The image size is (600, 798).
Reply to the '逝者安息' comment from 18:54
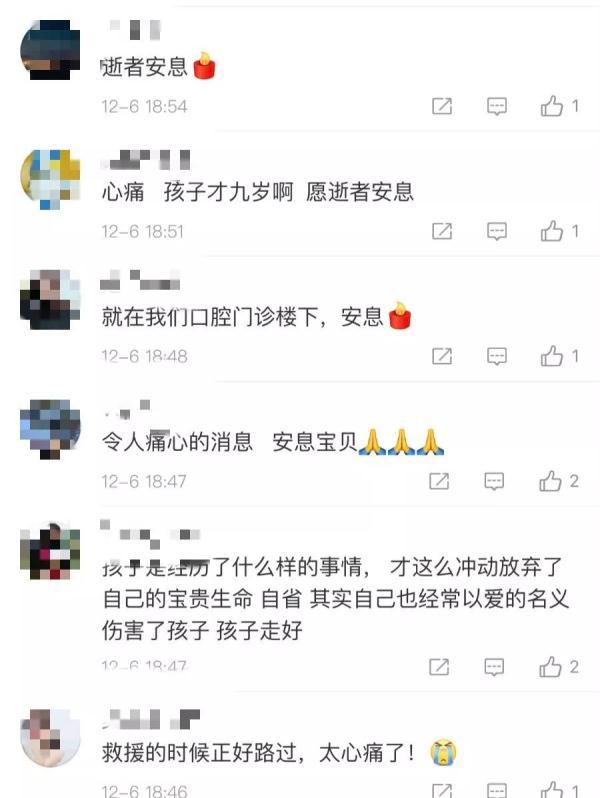pos(497,106)
